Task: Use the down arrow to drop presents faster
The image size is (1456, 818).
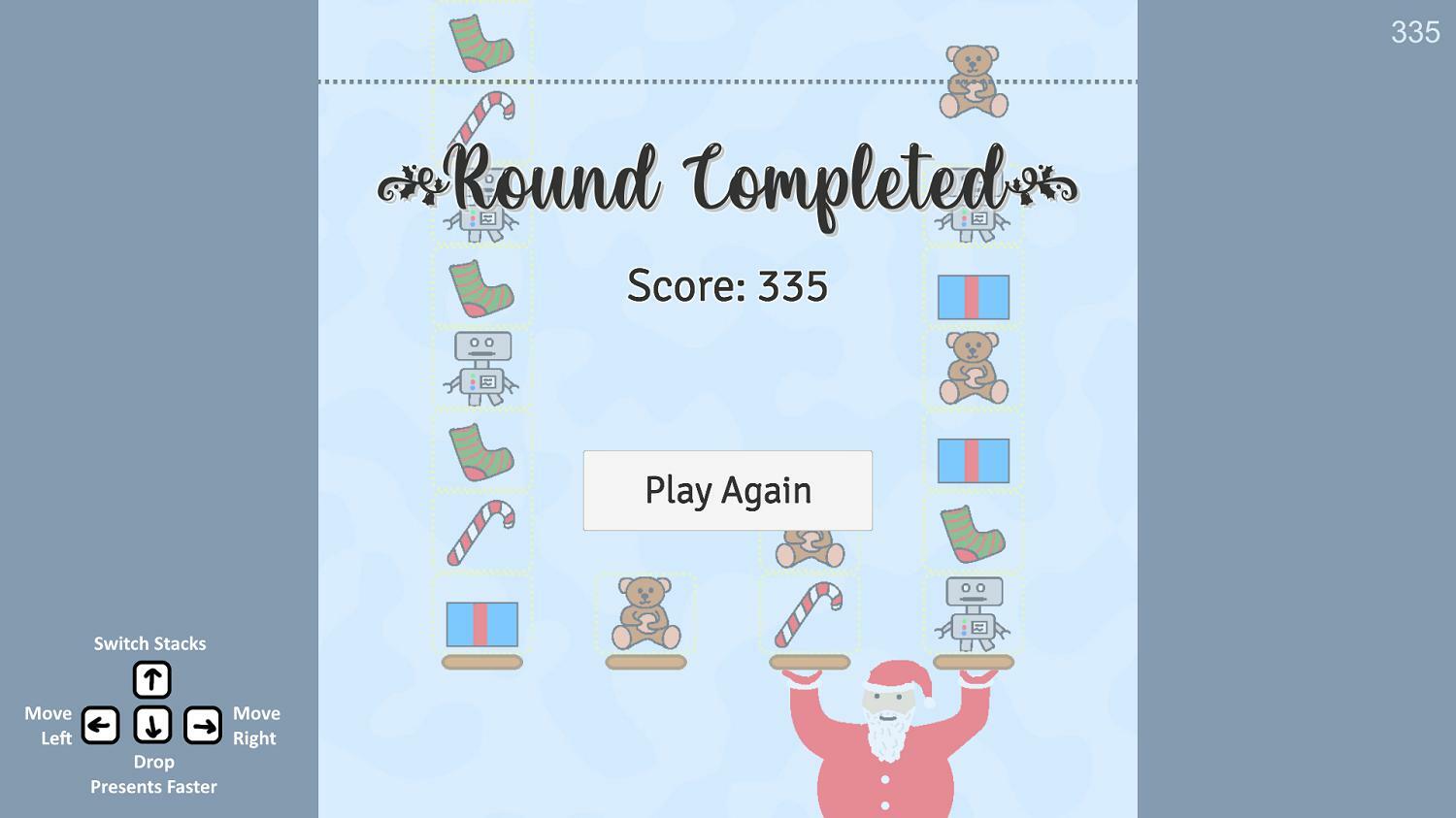Action: (x=151, y=725)
